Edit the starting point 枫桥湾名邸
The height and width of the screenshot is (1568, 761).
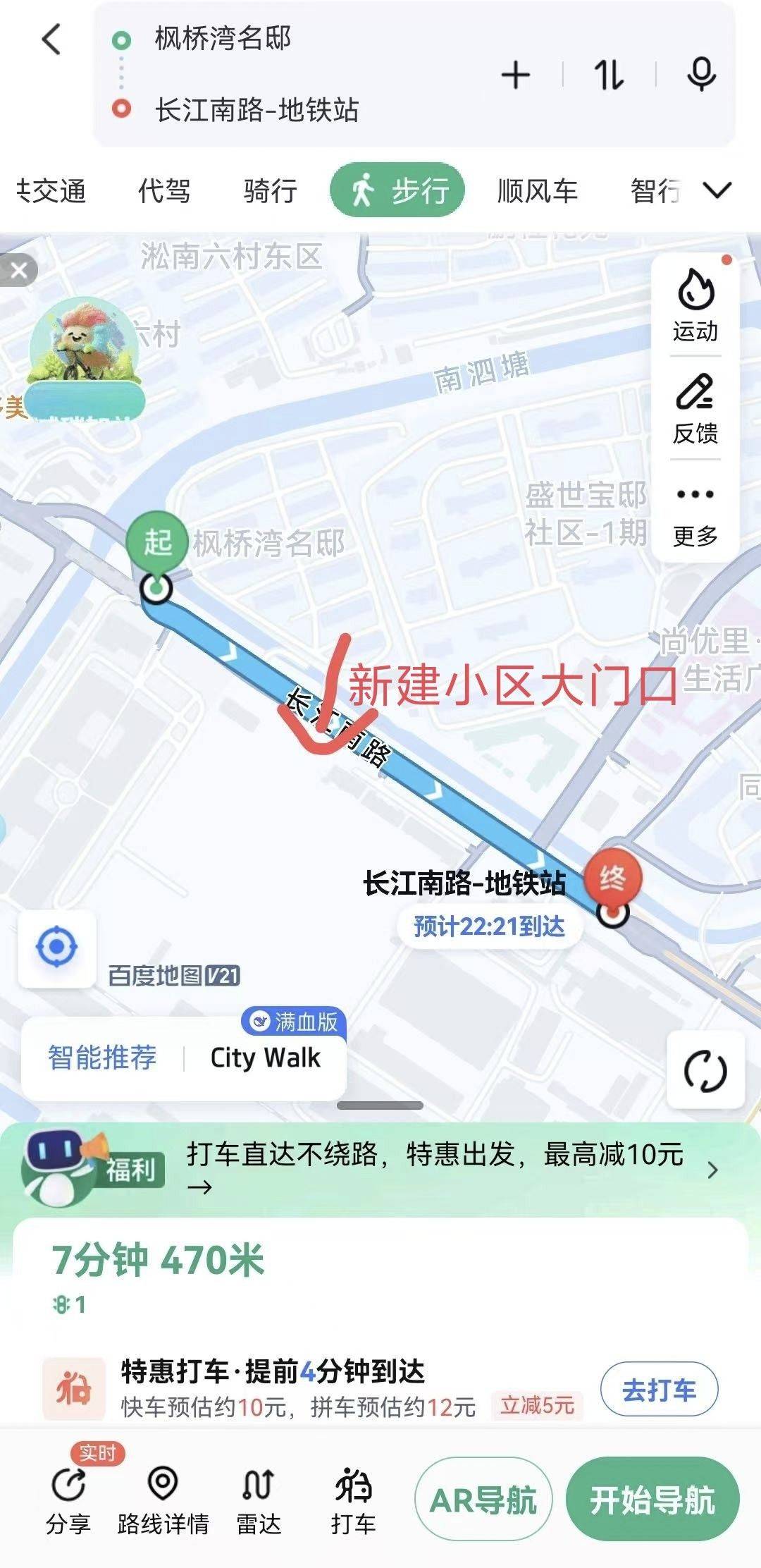[223, 38]
